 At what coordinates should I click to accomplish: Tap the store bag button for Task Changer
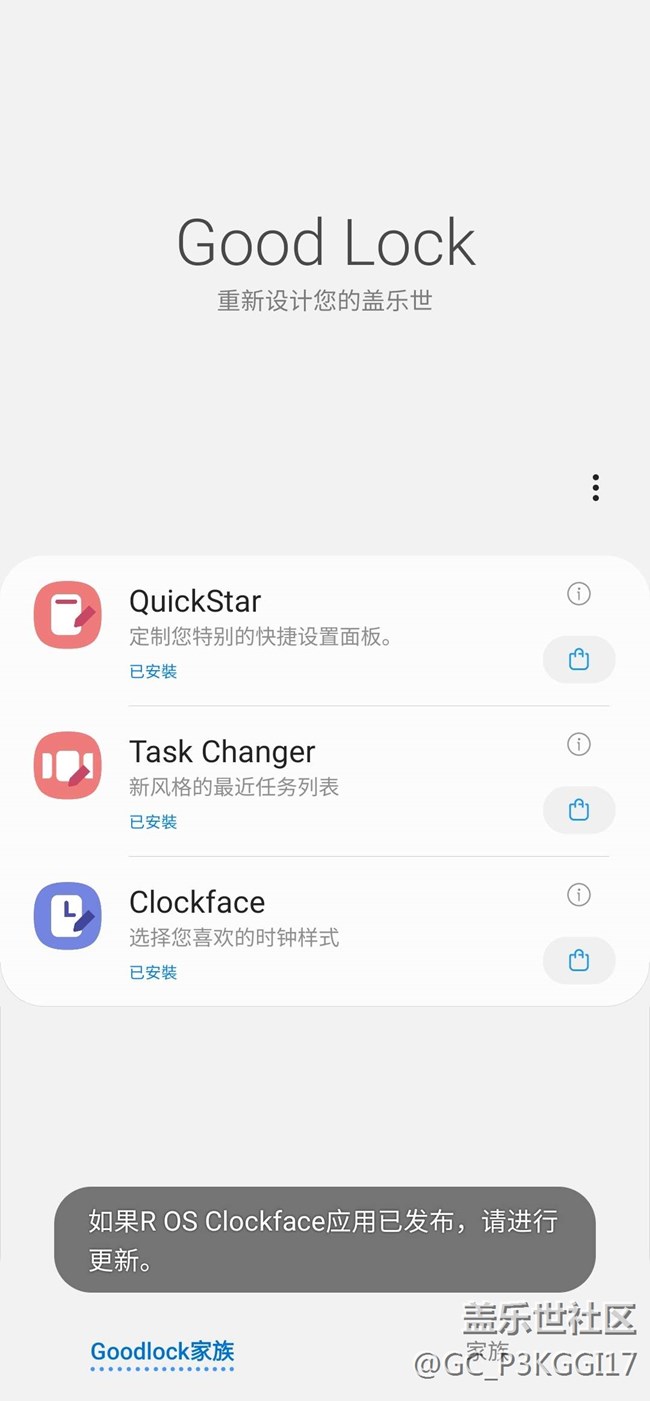click(x=578, y=810)
